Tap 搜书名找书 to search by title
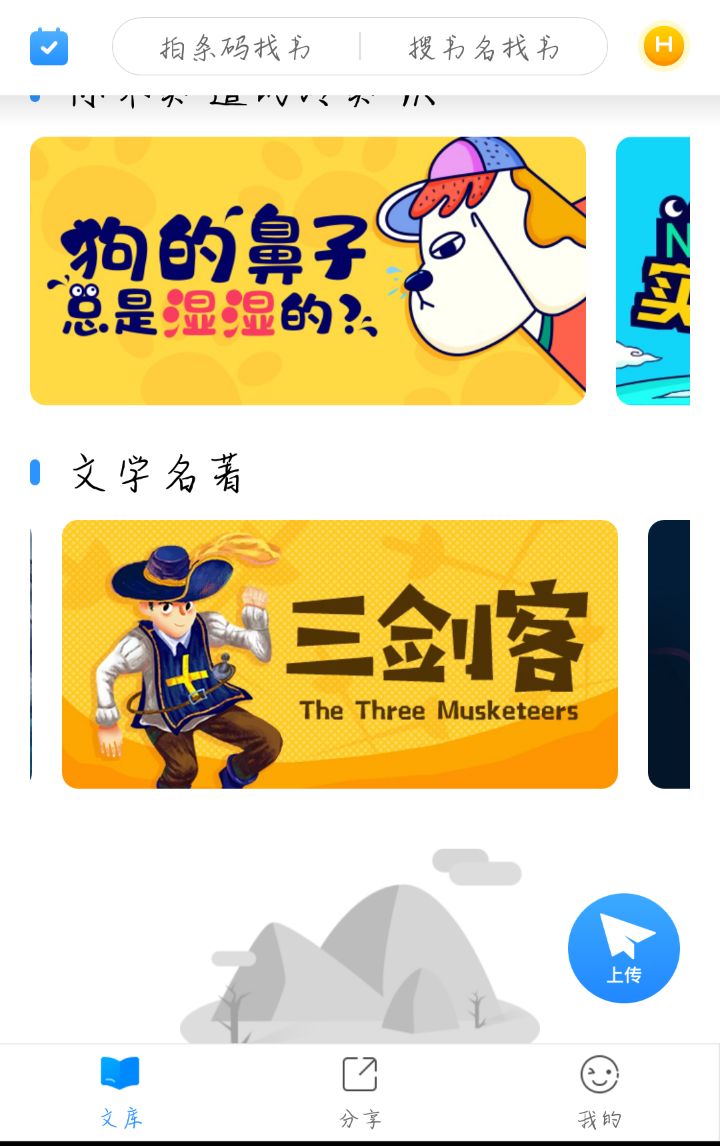Image resolution: width=720 pixels, height=1146 pixels. click(x=484, y=47)
